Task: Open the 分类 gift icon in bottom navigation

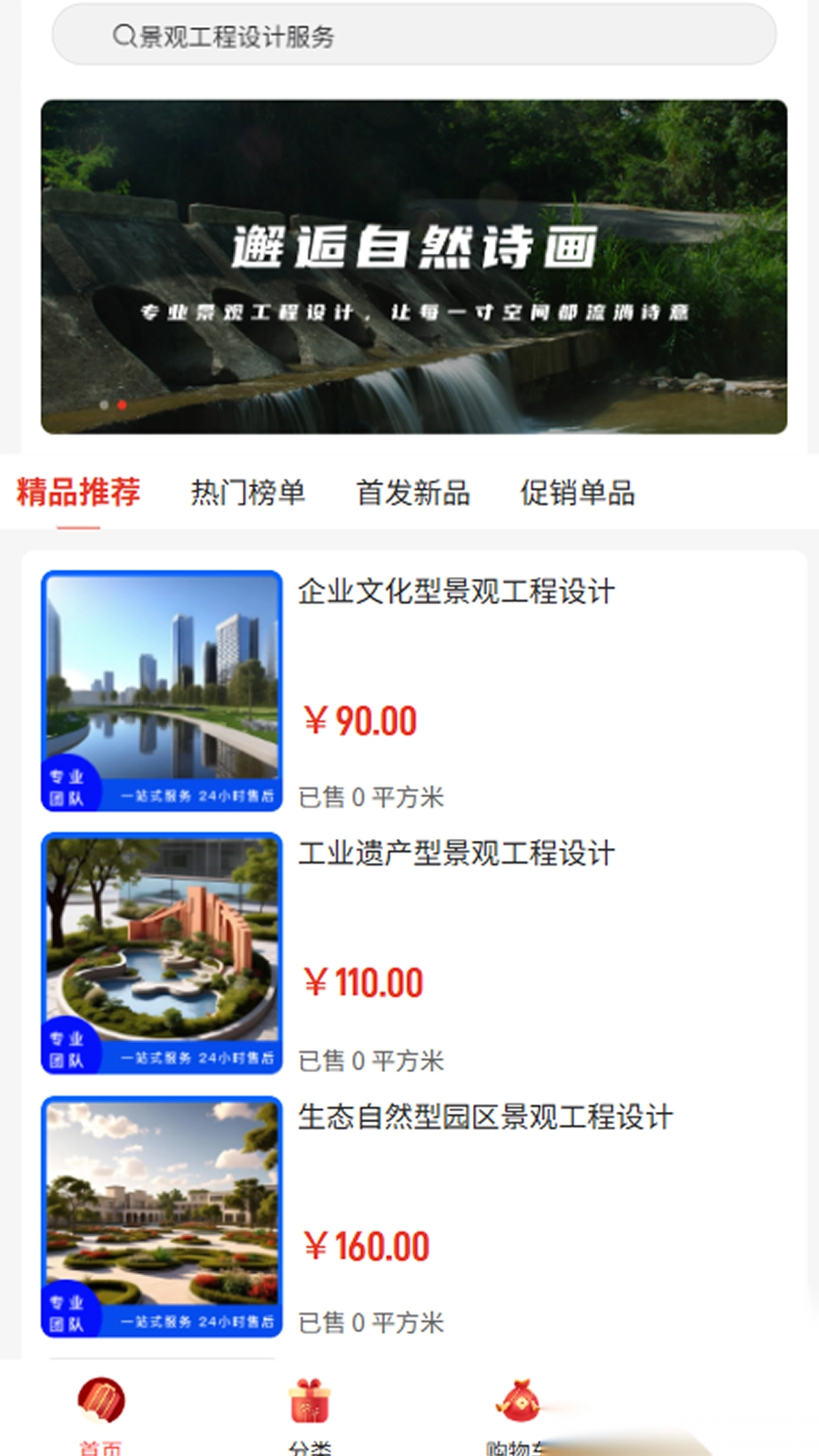Action: tap(308, 1401)
